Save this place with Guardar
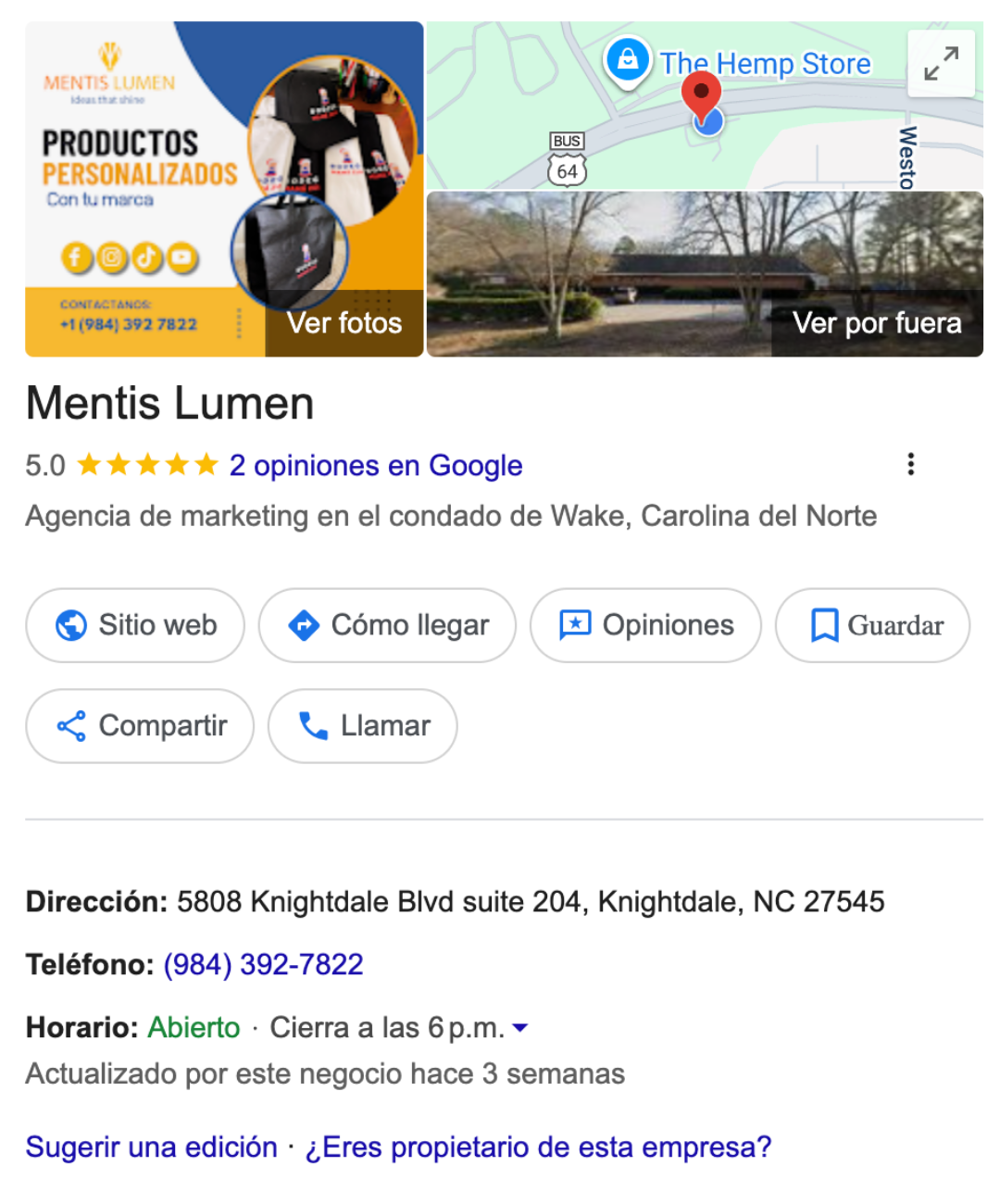The width and height of the screenshot is (1000, 1204). pyautogui.click(x=872, y=625)
